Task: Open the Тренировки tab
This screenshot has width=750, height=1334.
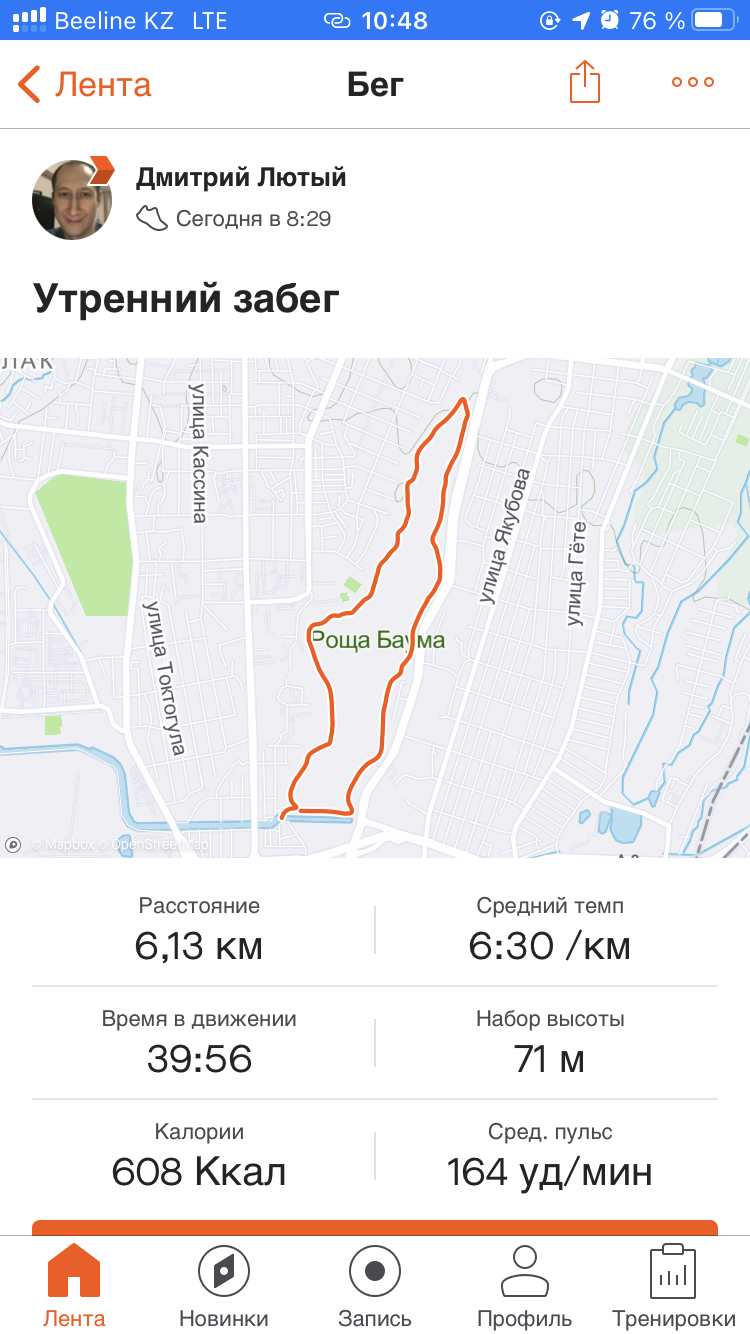Action: [673, 1285]
